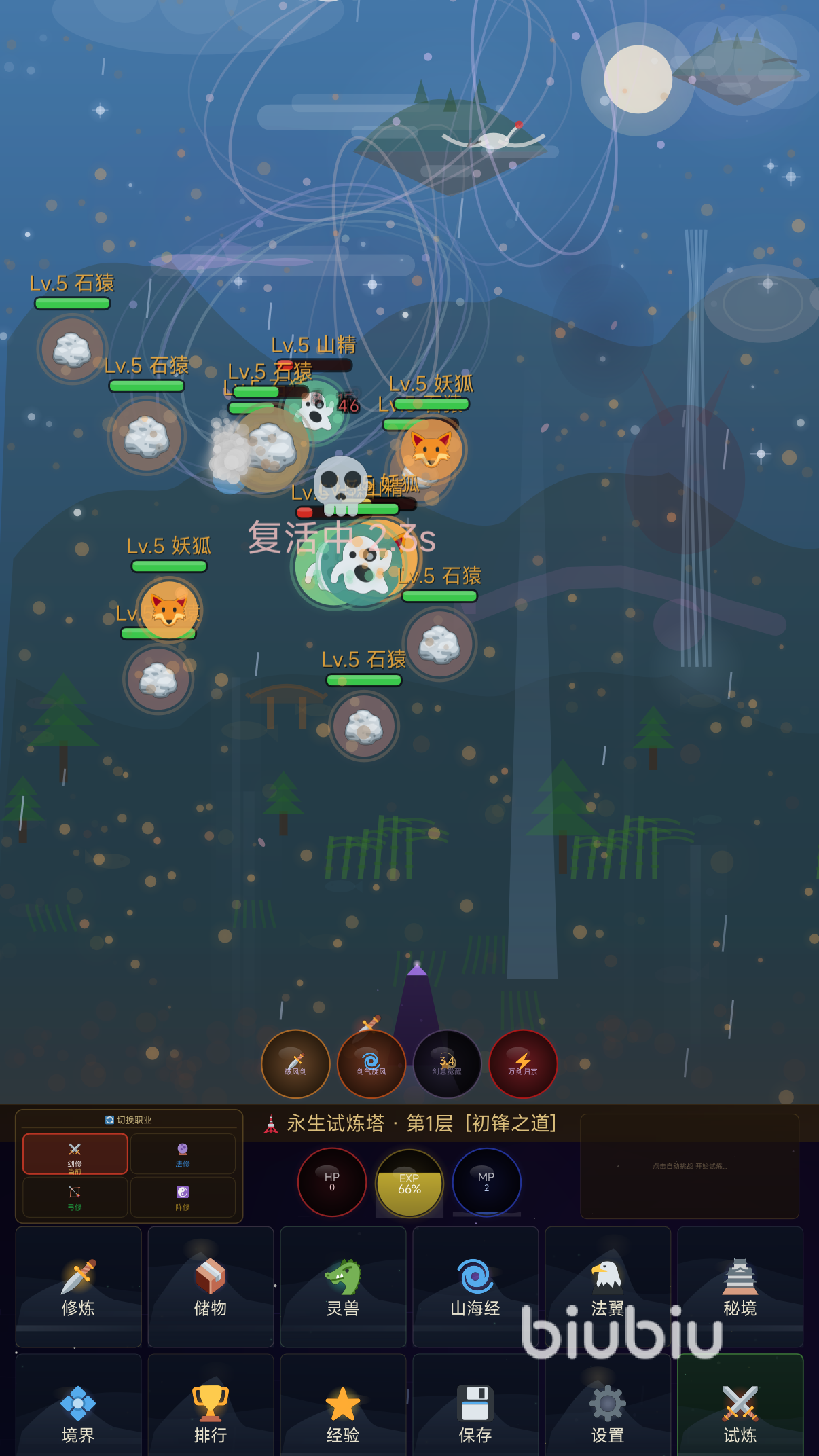The image size is (819, 1456).
Task: Activate the 剑意觉醒 skill
Action: pyautogui.click(x=448, y=1064)
